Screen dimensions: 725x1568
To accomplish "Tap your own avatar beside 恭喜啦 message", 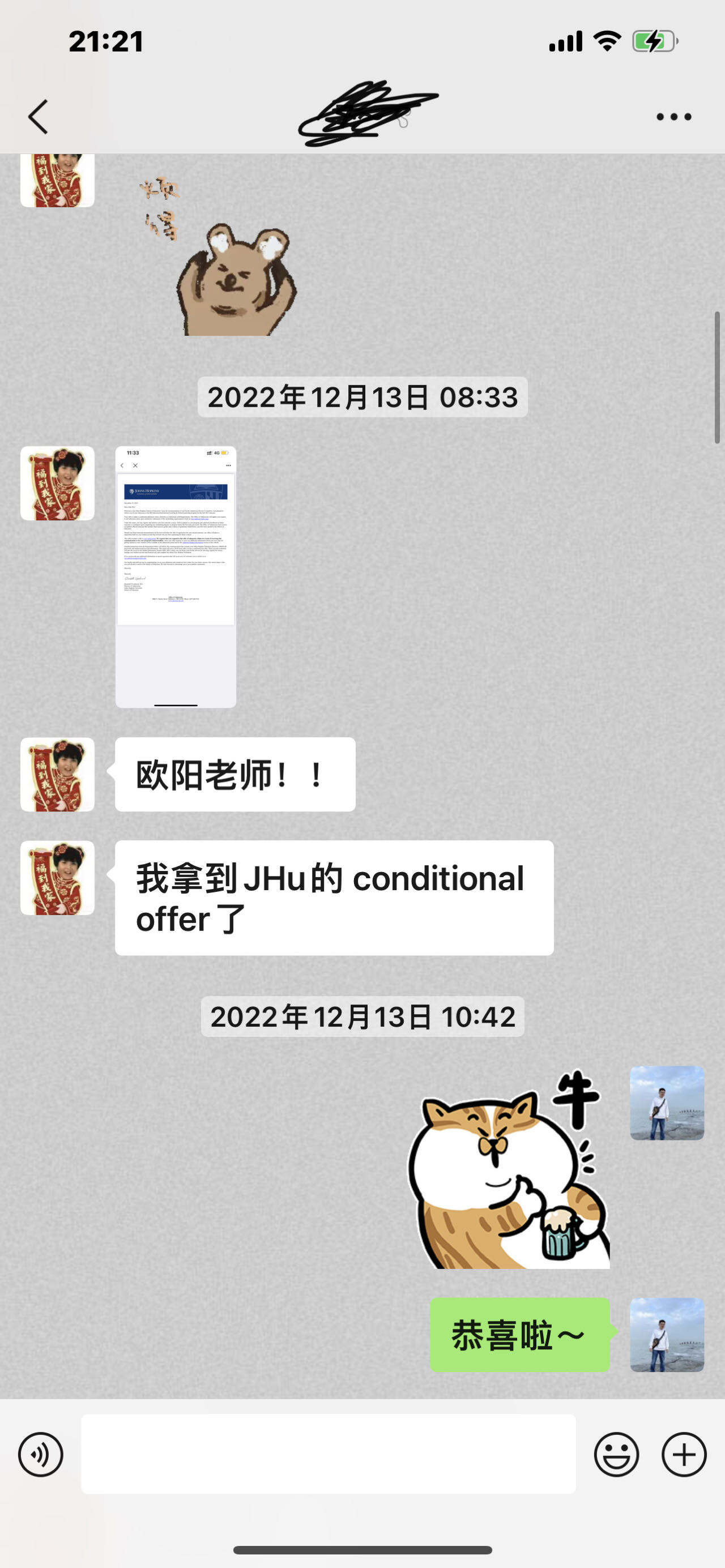I will (667, 1334).
